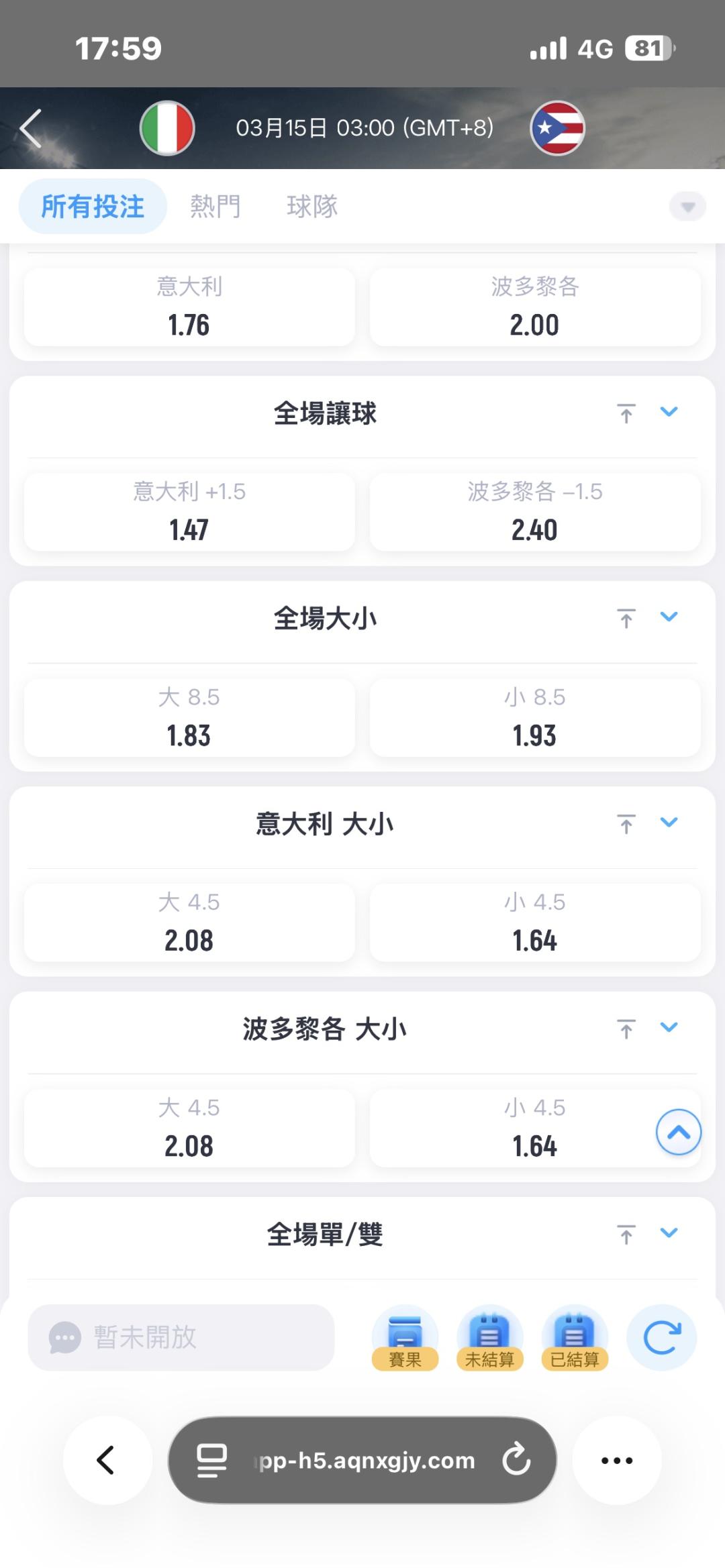The height and width of the screenshot is (1568, 725).
Task: Select 意大利 +1.5 at odds 1.47
Action: pyautogui.click(x=189, y=512)
